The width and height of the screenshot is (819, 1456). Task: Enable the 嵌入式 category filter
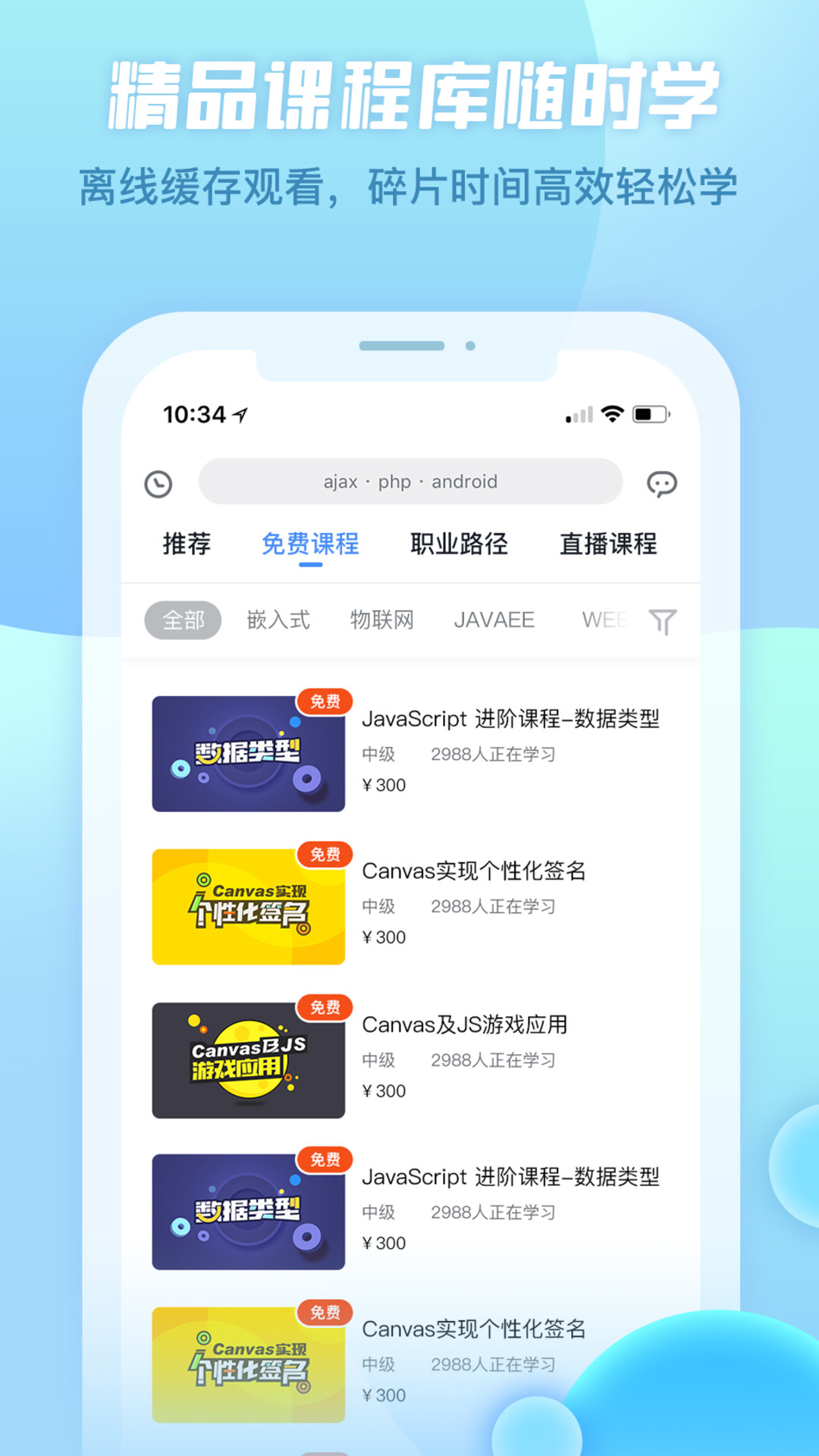(x=278, y=620)
